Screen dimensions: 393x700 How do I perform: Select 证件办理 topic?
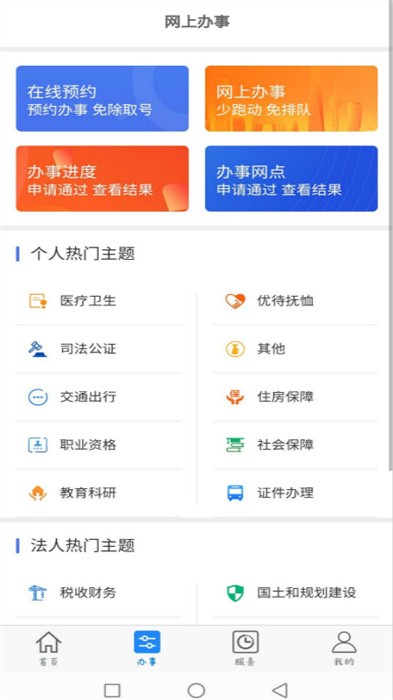[x=295, y=493]
